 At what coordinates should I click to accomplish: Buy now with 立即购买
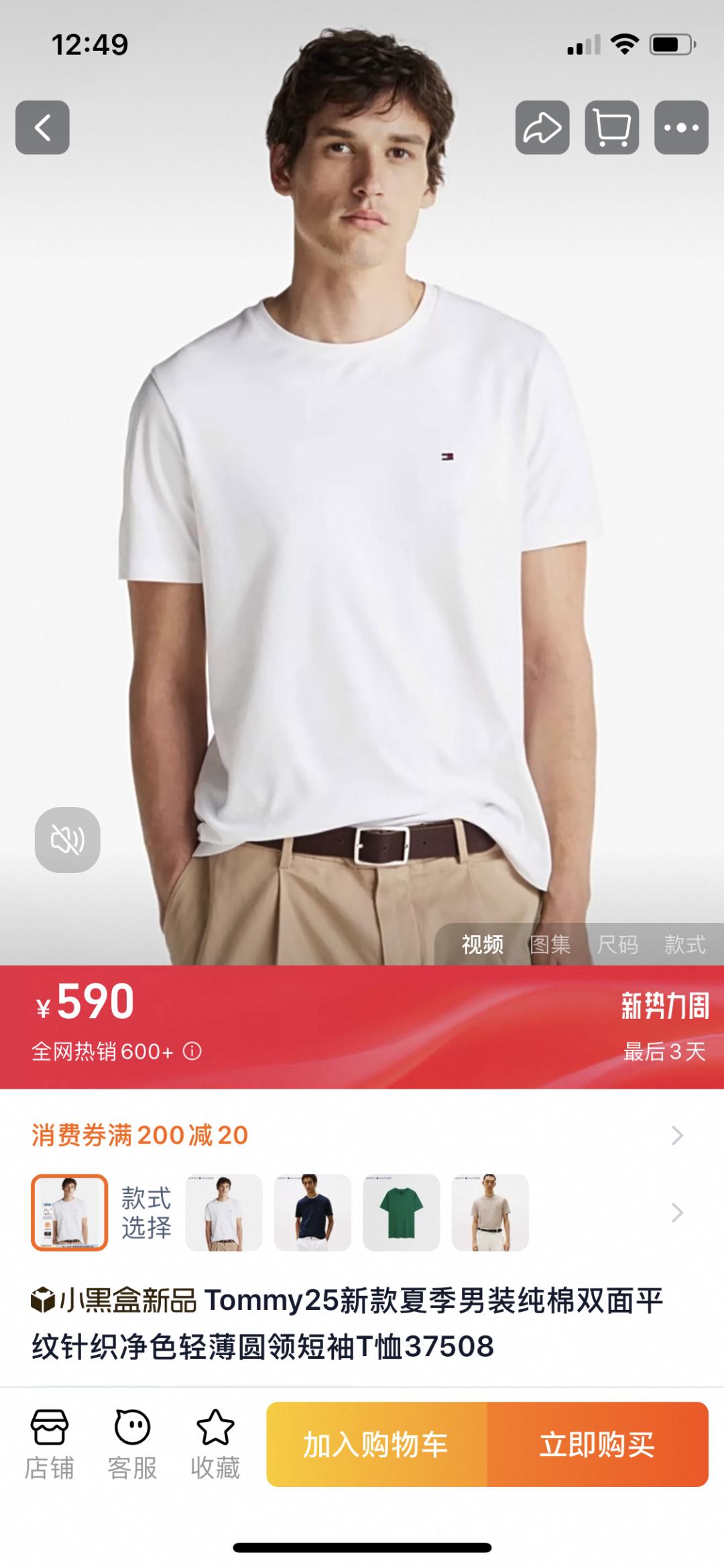pos(597,1444)
